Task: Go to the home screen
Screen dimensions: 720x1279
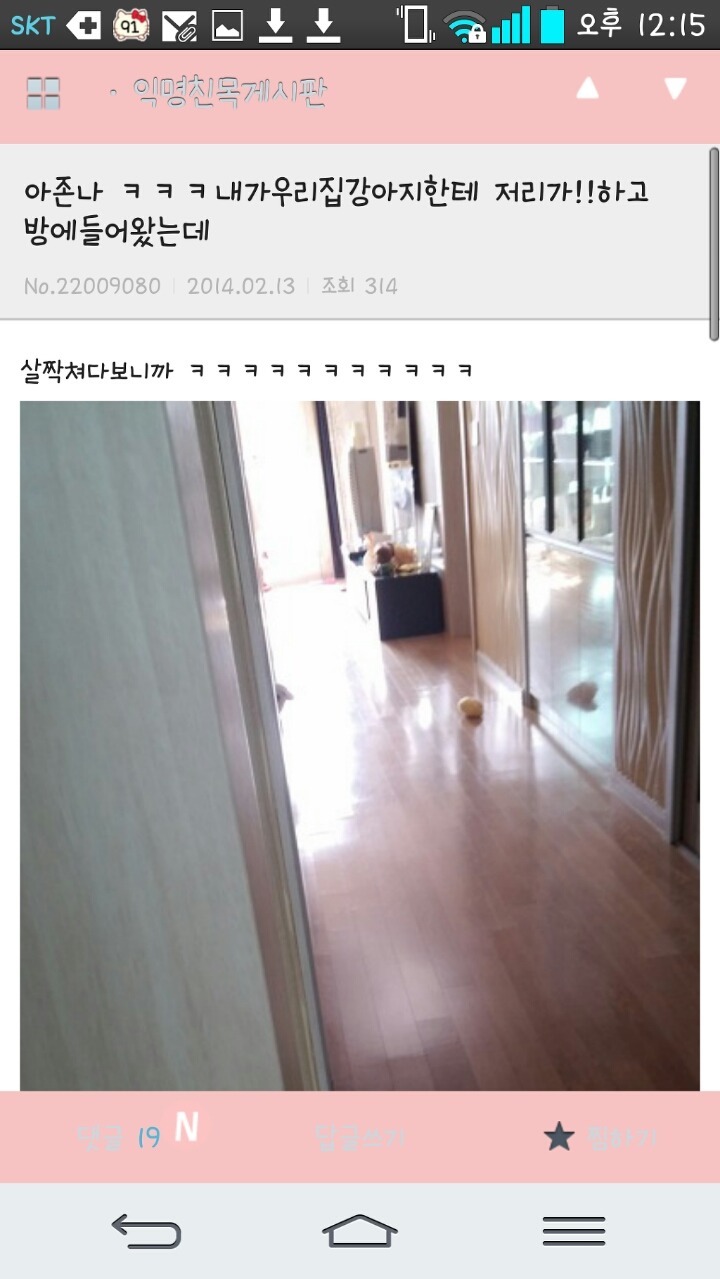Action: point(360,1230)
